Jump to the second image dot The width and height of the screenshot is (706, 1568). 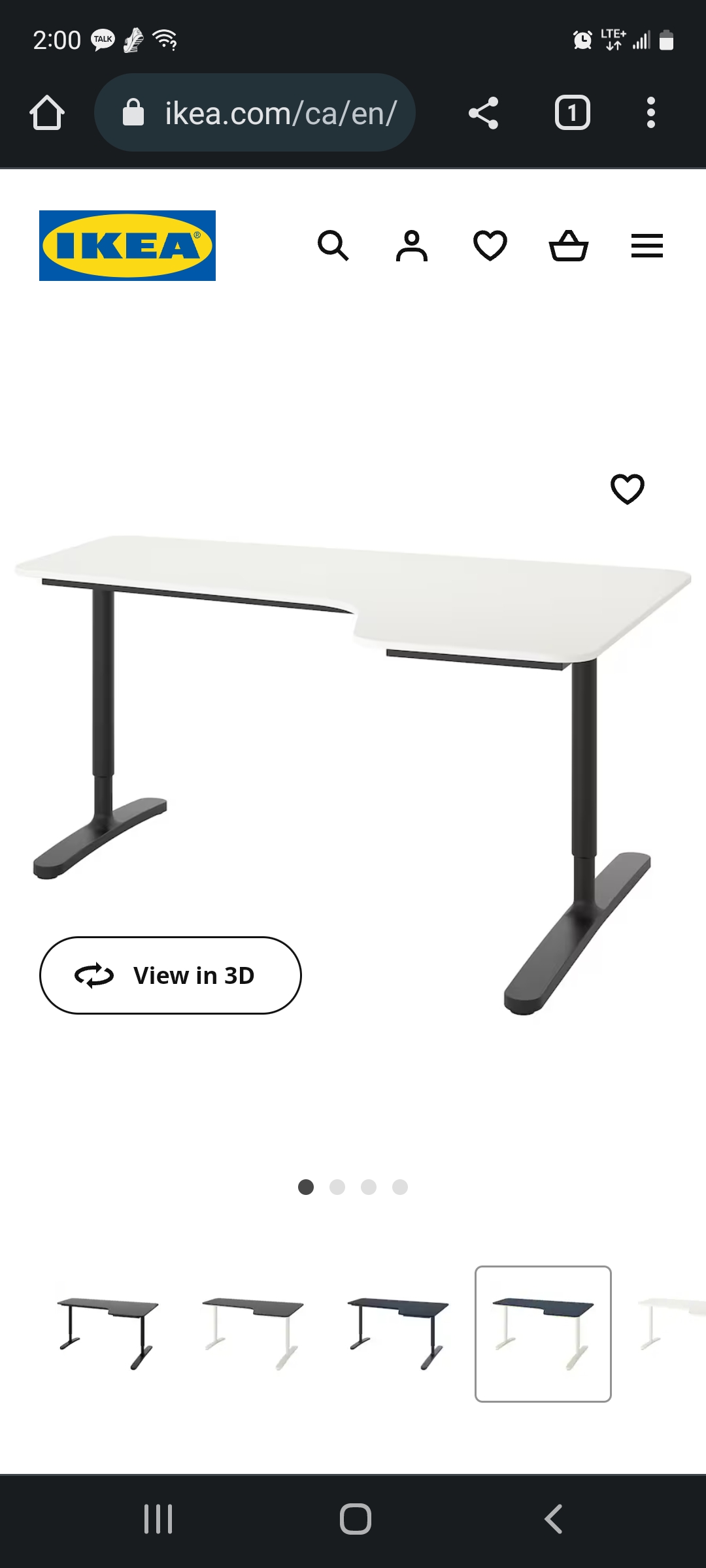pyautogui.click(x=337, y=1187)
